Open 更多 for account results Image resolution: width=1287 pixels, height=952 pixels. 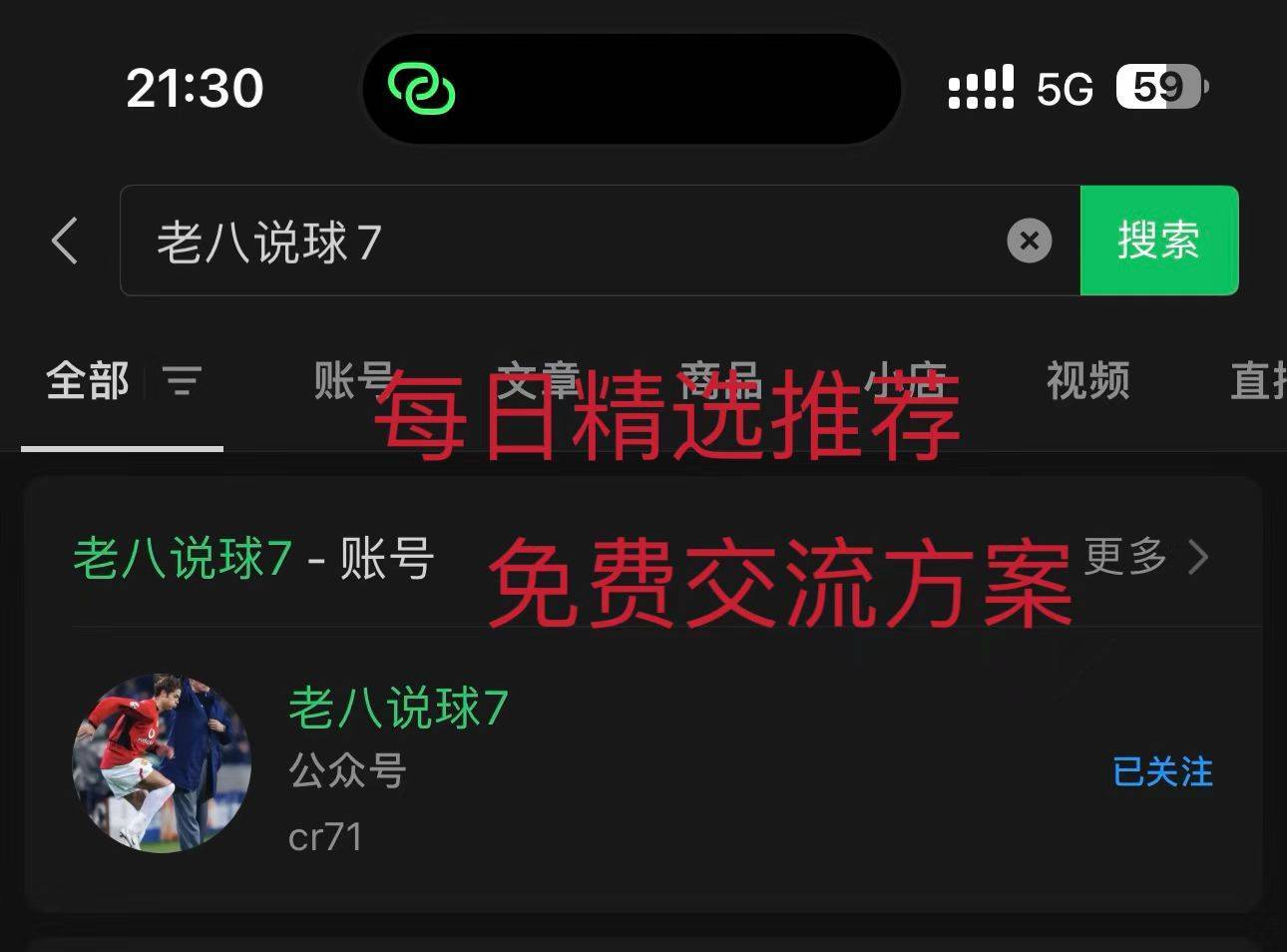click(x=1145, y=557)
